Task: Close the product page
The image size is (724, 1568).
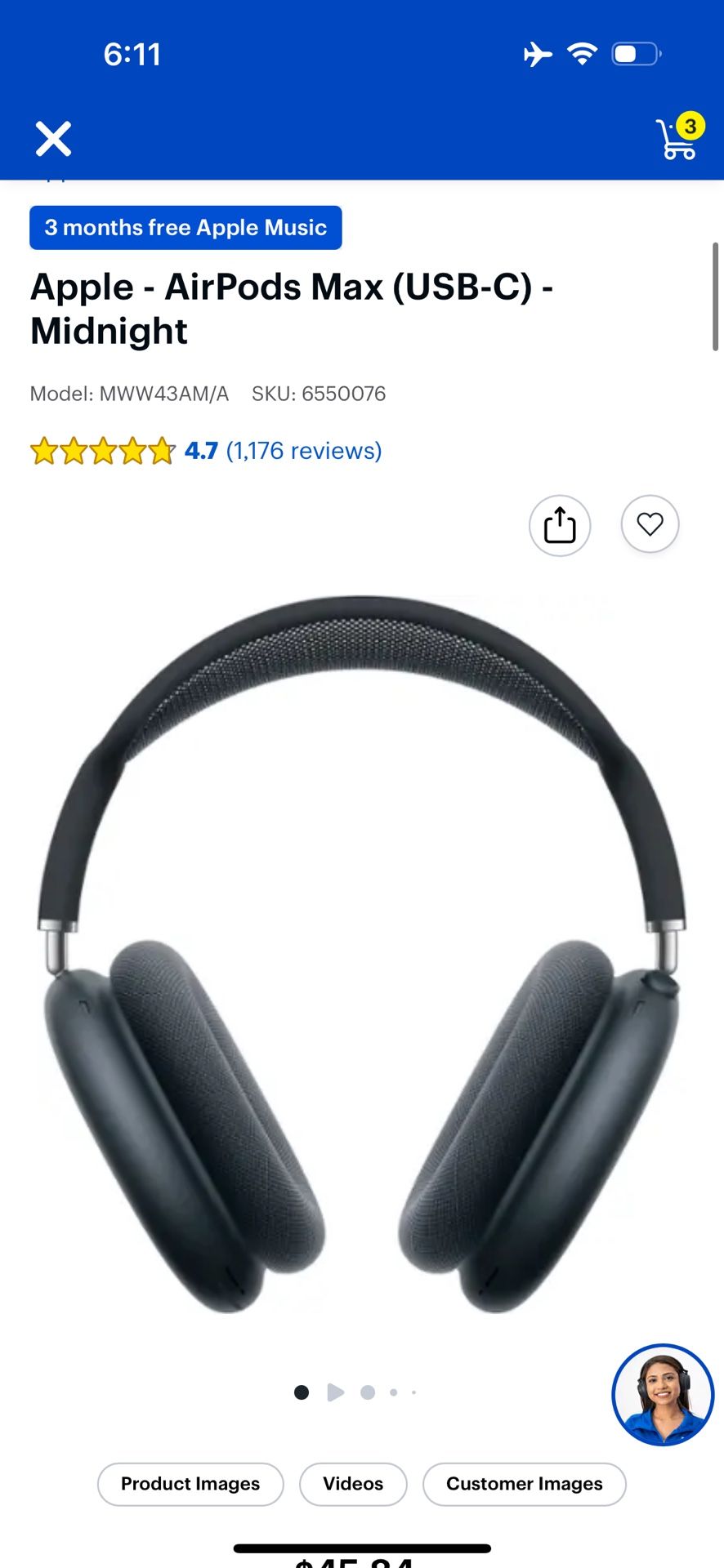Action: [x=53, y=138]
